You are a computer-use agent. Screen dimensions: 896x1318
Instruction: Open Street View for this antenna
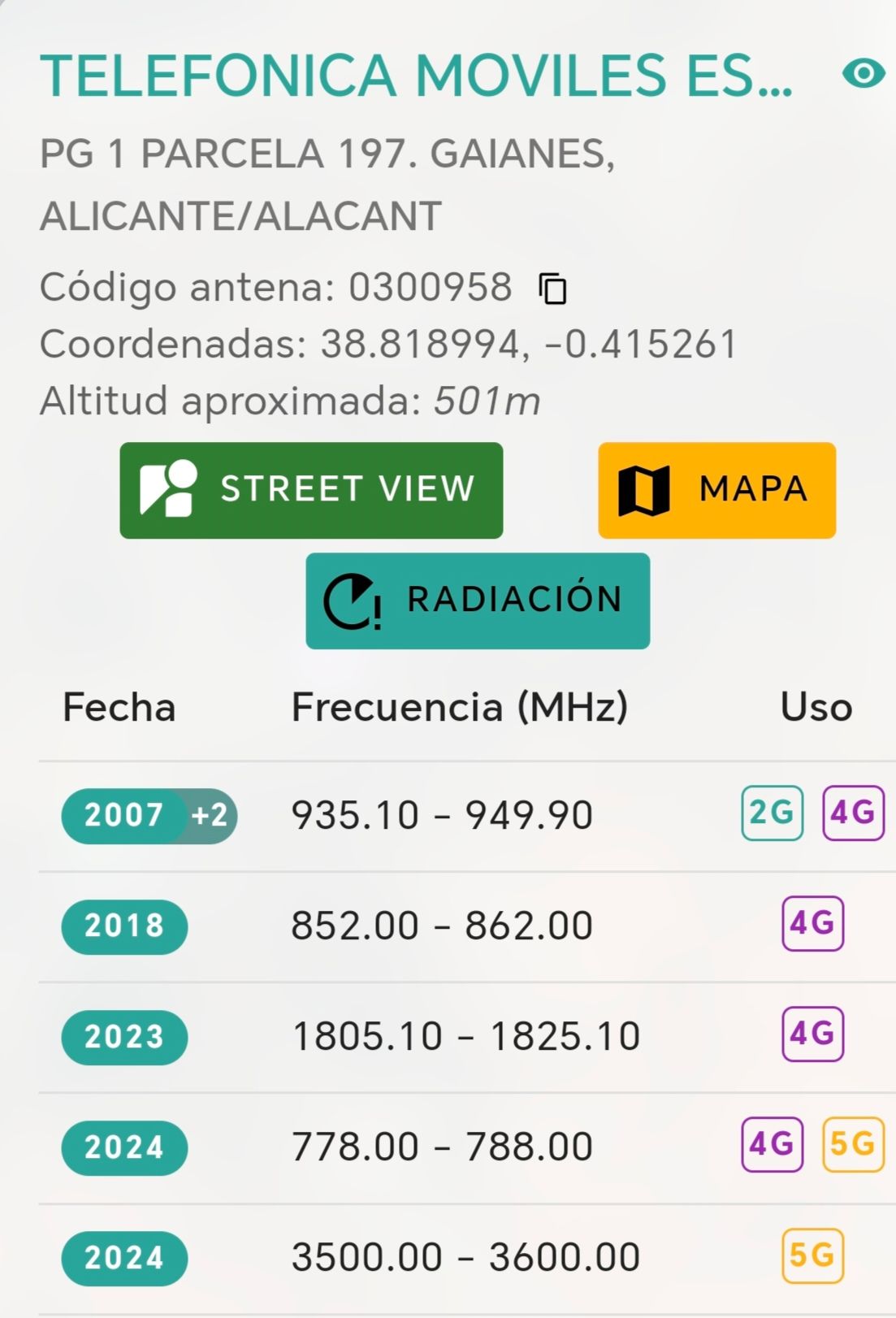(312, 489)
